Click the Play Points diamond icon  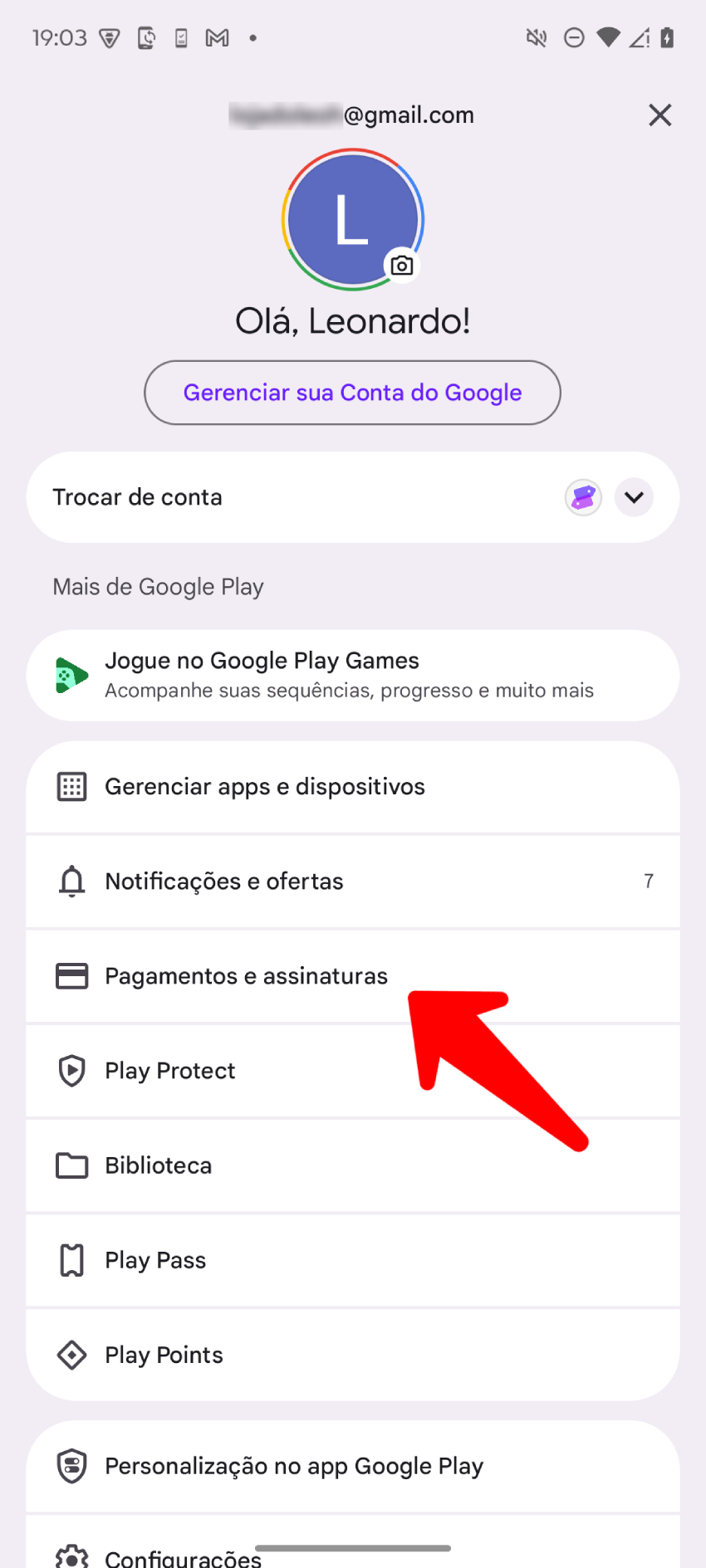click(71, 1355)
